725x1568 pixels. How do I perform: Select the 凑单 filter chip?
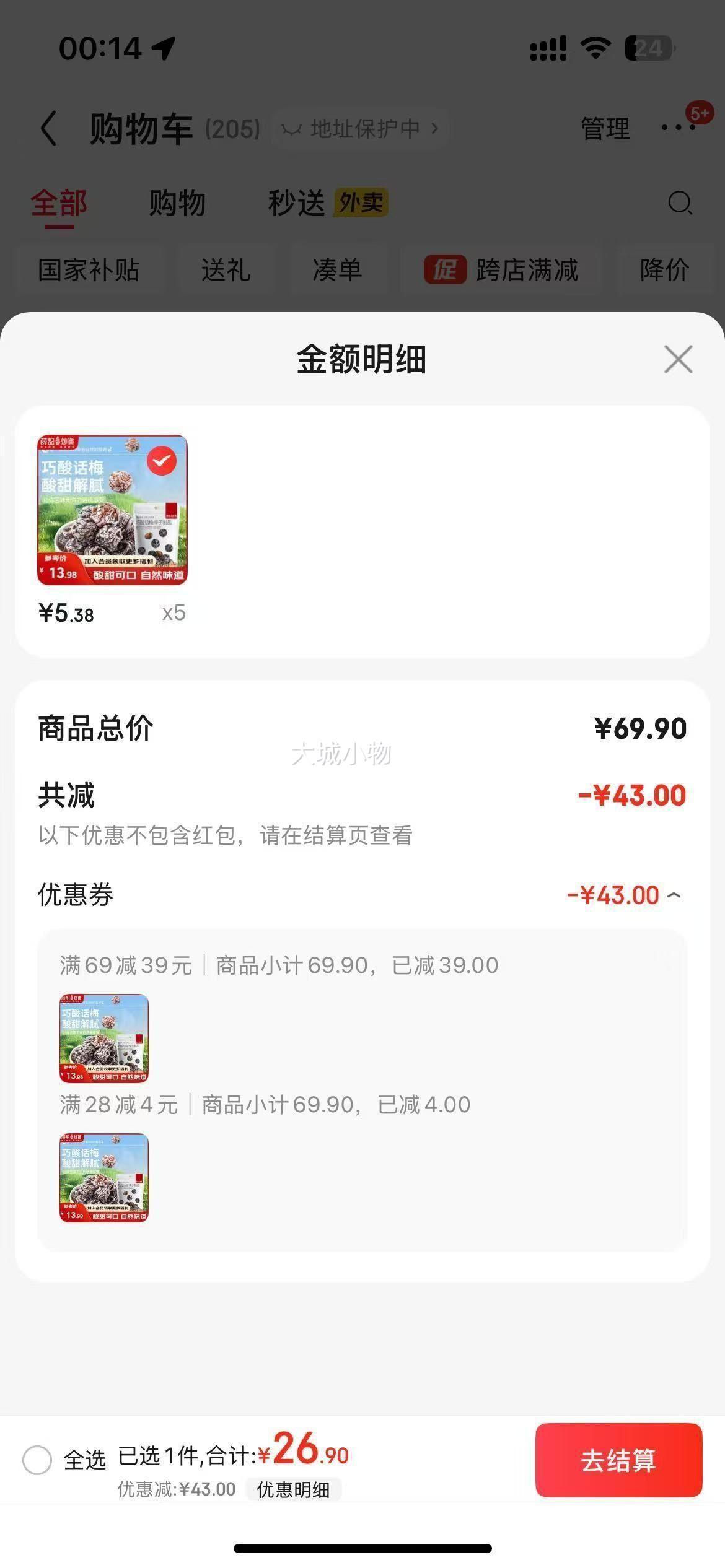(x=337, y=270)
